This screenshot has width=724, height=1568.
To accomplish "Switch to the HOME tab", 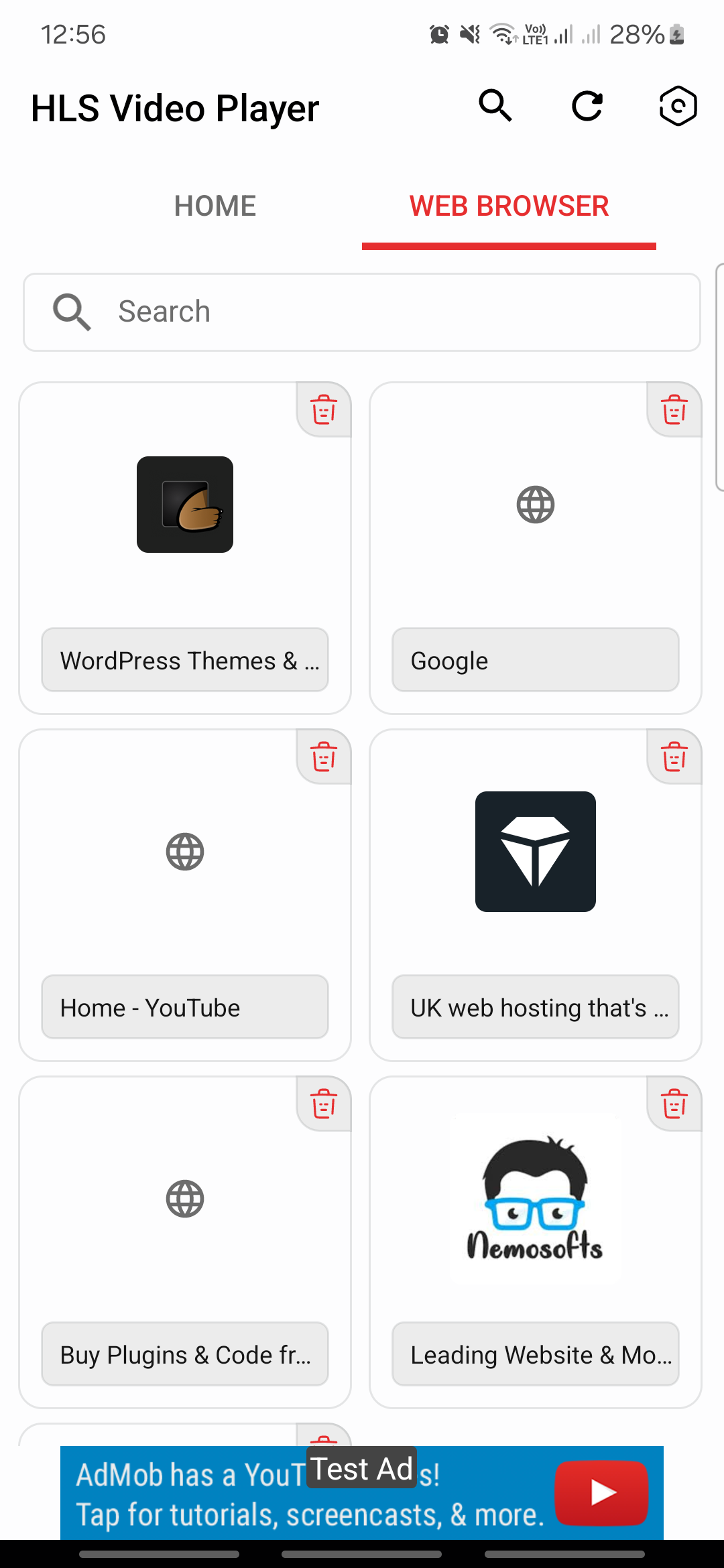I will pyautogui.click(x=214, y=206).
